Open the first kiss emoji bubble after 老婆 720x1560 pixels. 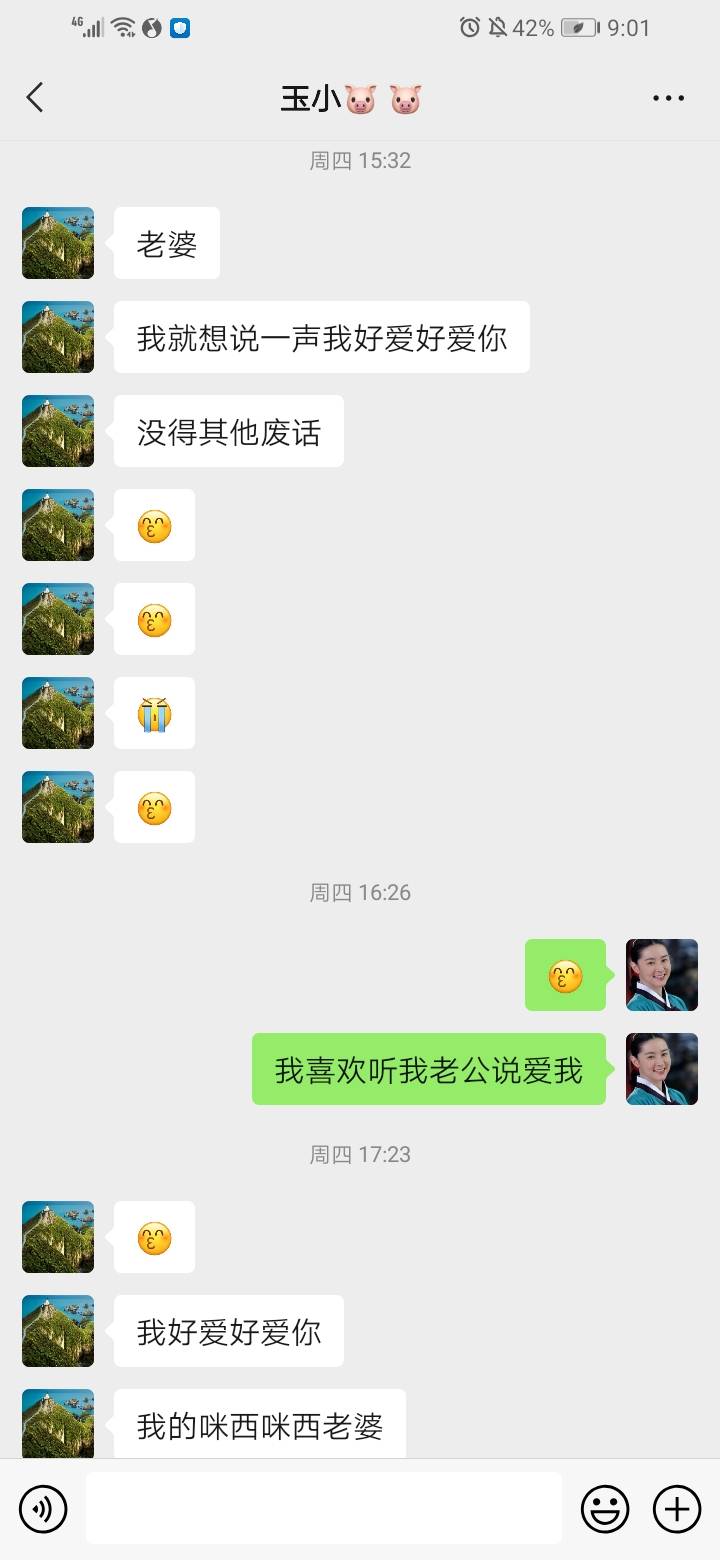coord(153,524)
